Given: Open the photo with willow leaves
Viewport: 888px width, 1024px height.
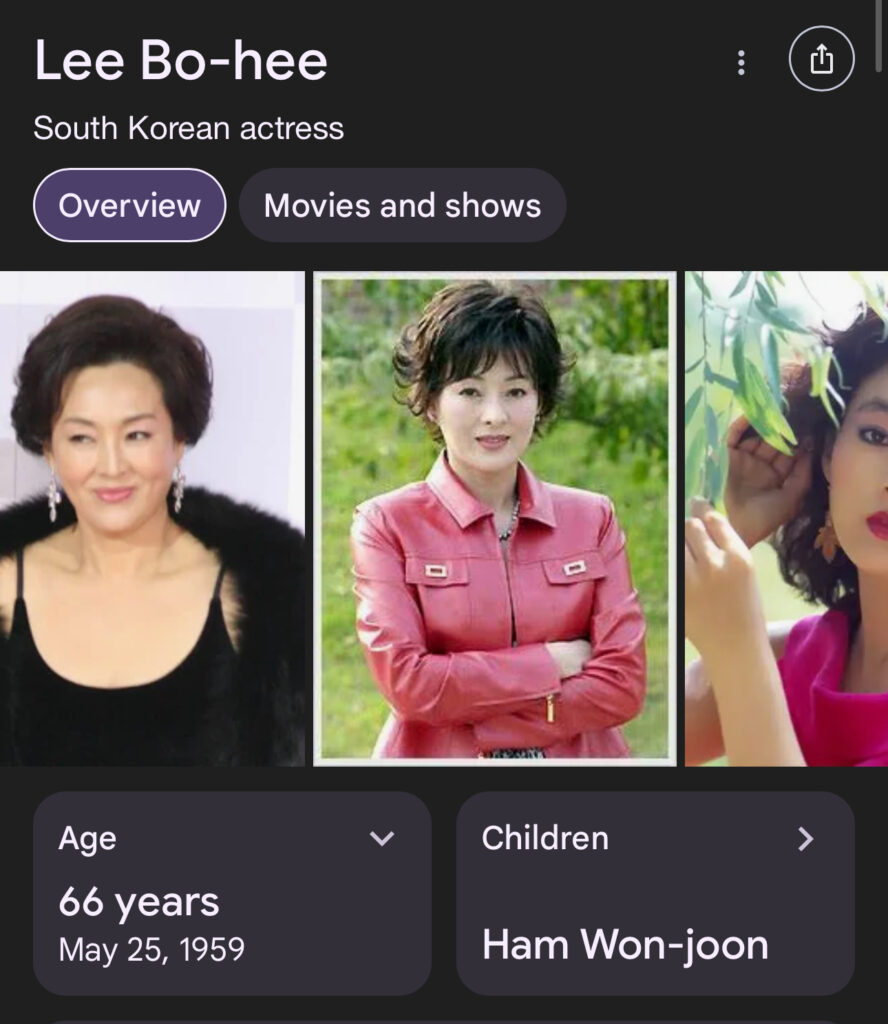Looking at the screenshot, I should [x=787, y=518].
